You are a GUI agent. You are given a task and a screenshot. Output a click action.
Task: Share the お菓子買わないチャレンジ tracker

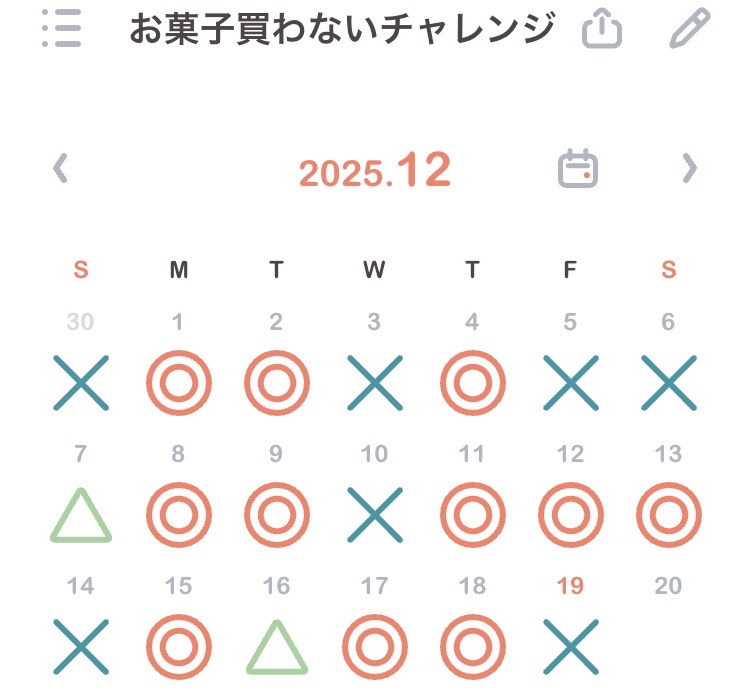[x=602, y=29]
